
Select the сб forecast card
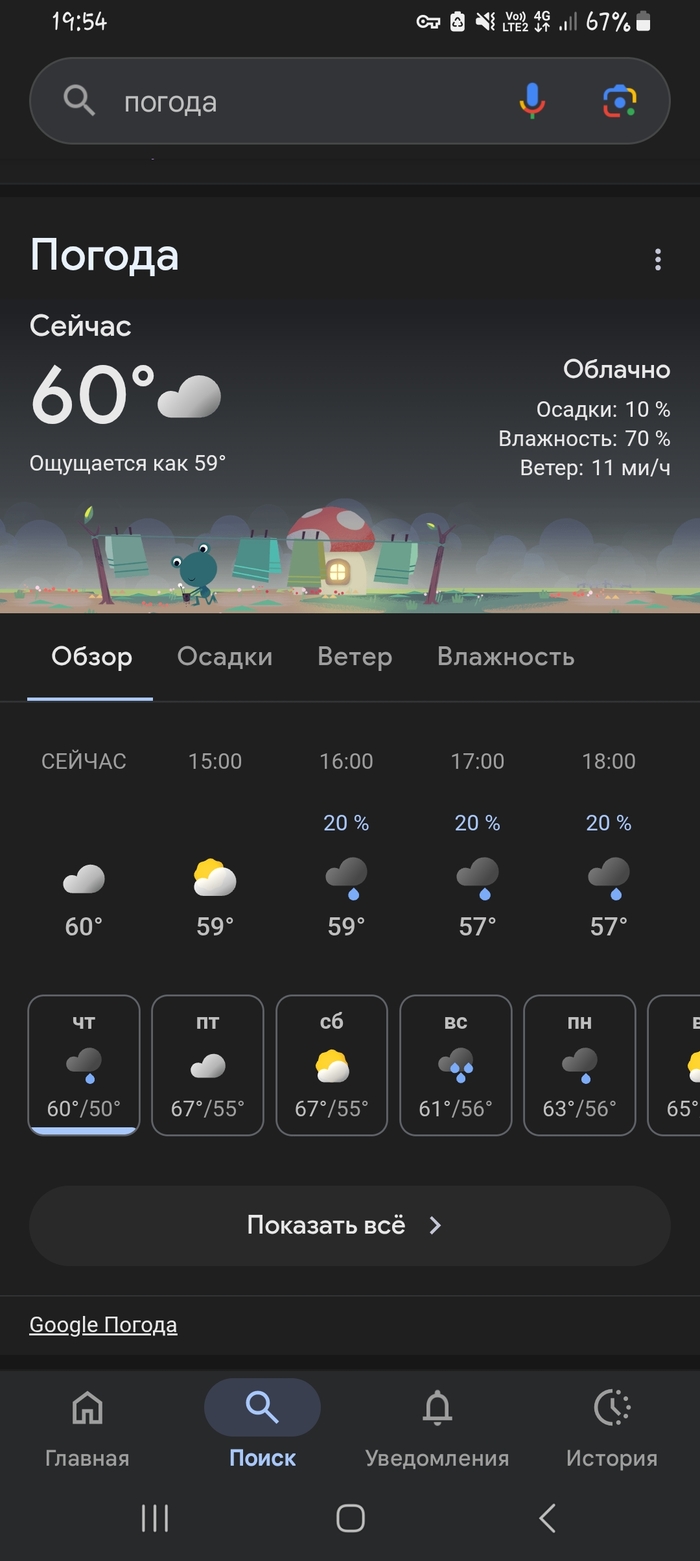[331, 1065]
